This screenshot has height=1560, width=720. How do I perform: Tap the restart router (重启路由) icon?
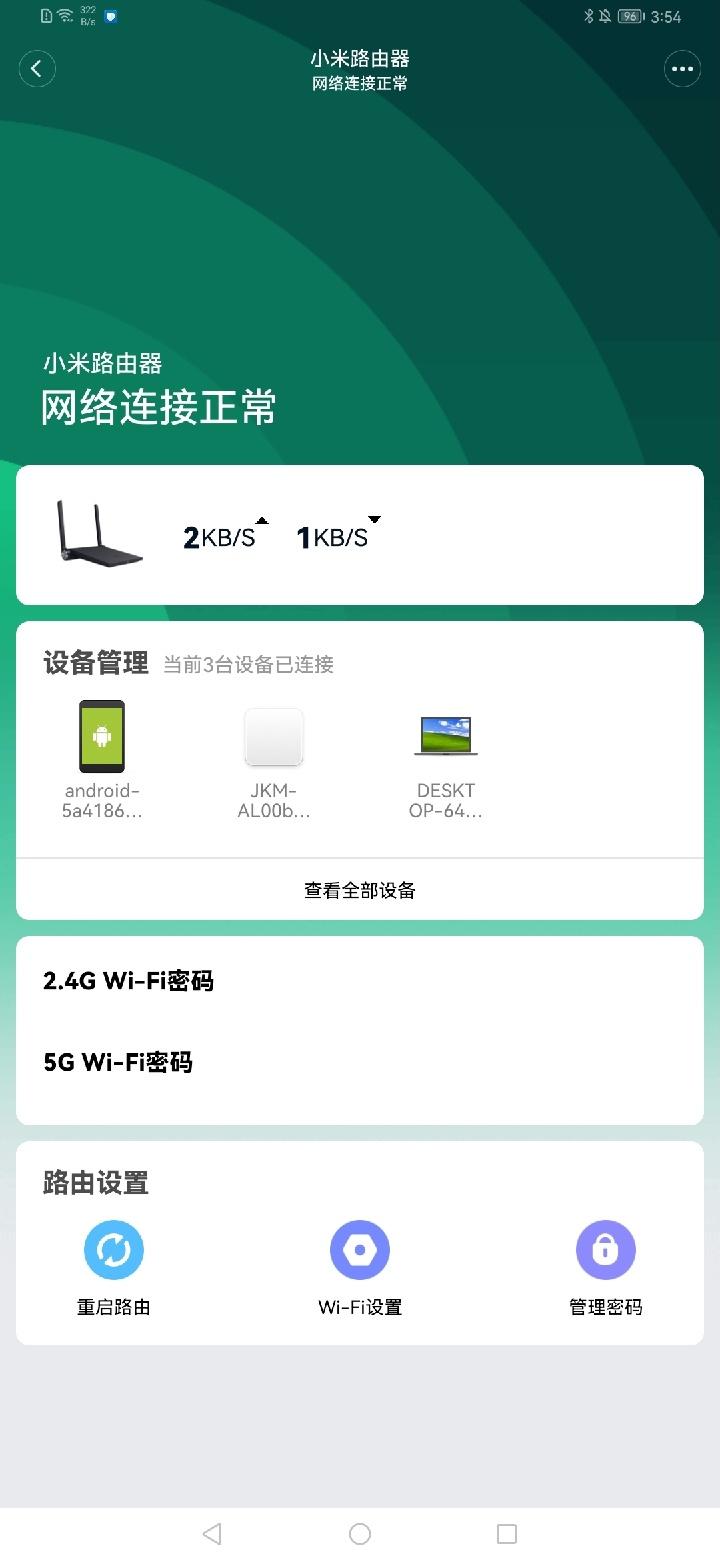point(113,1249)
